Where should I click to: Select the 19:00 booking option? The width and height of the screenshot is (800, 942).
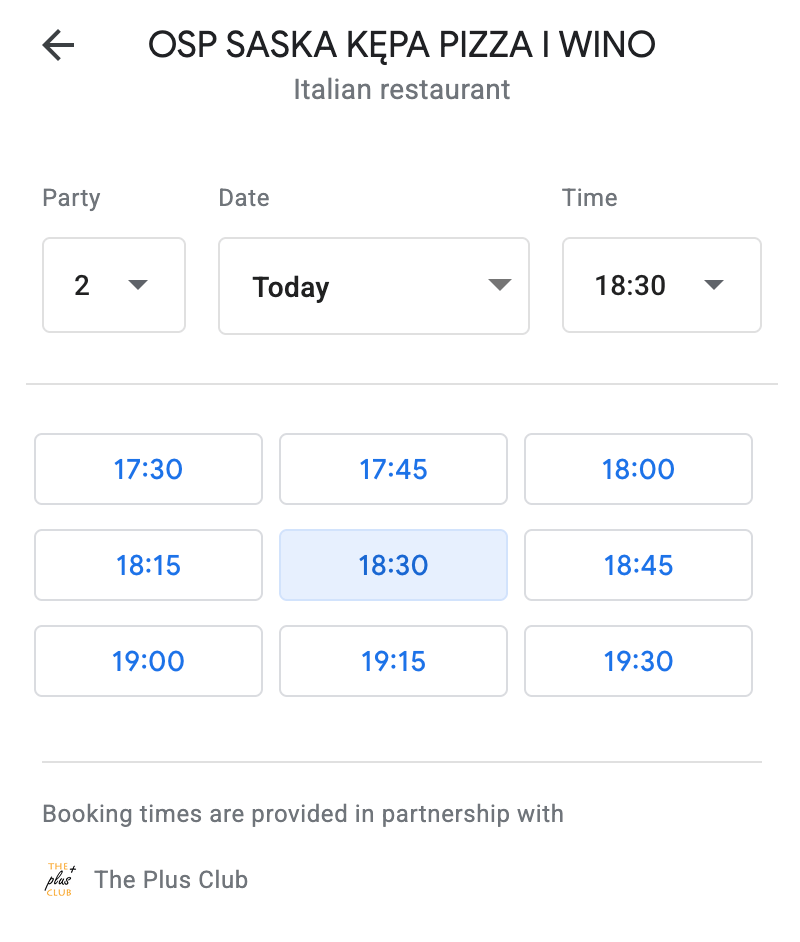[148, 661]
